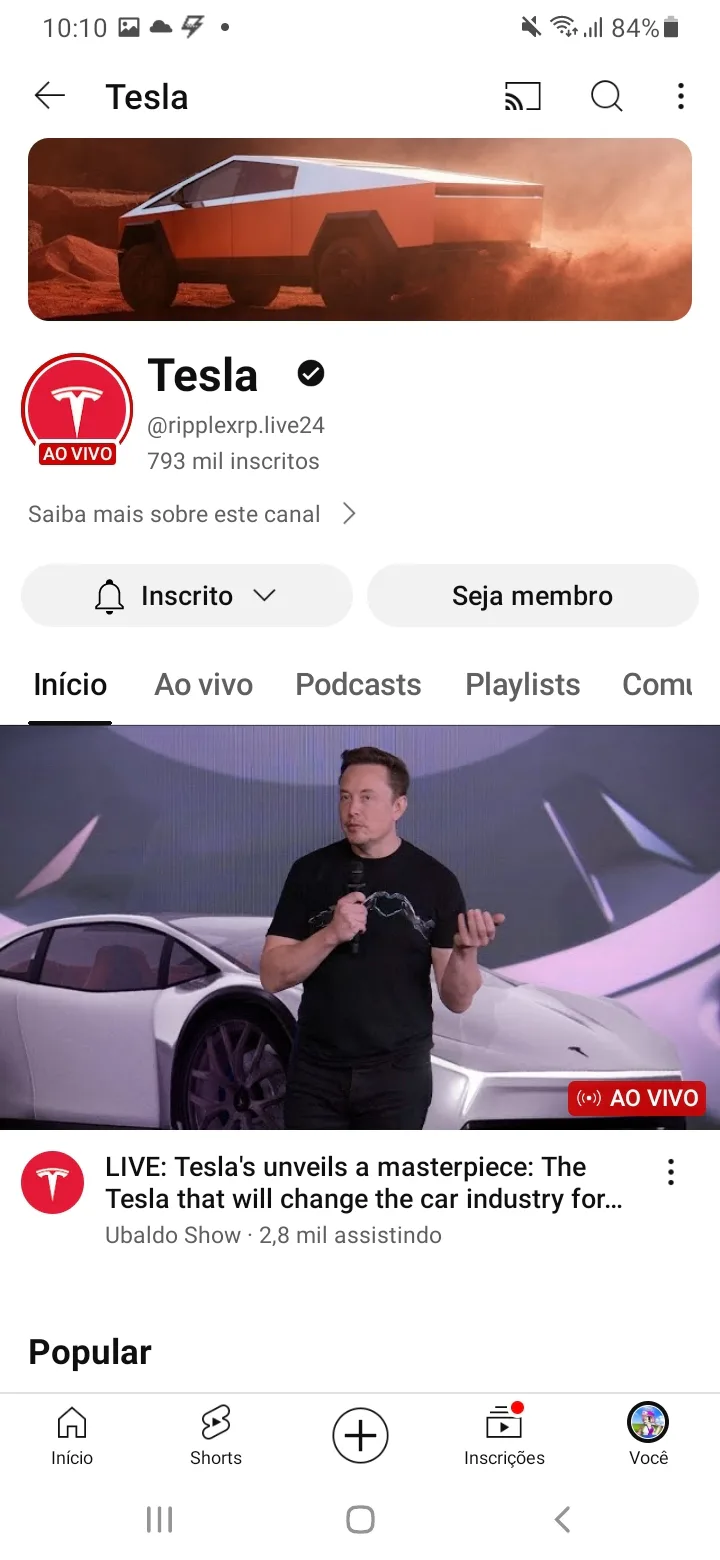The height and width of the screenshot is (1560, 720).
Task: Show recent apps from the navigation bar
Action: [159, 1520]
